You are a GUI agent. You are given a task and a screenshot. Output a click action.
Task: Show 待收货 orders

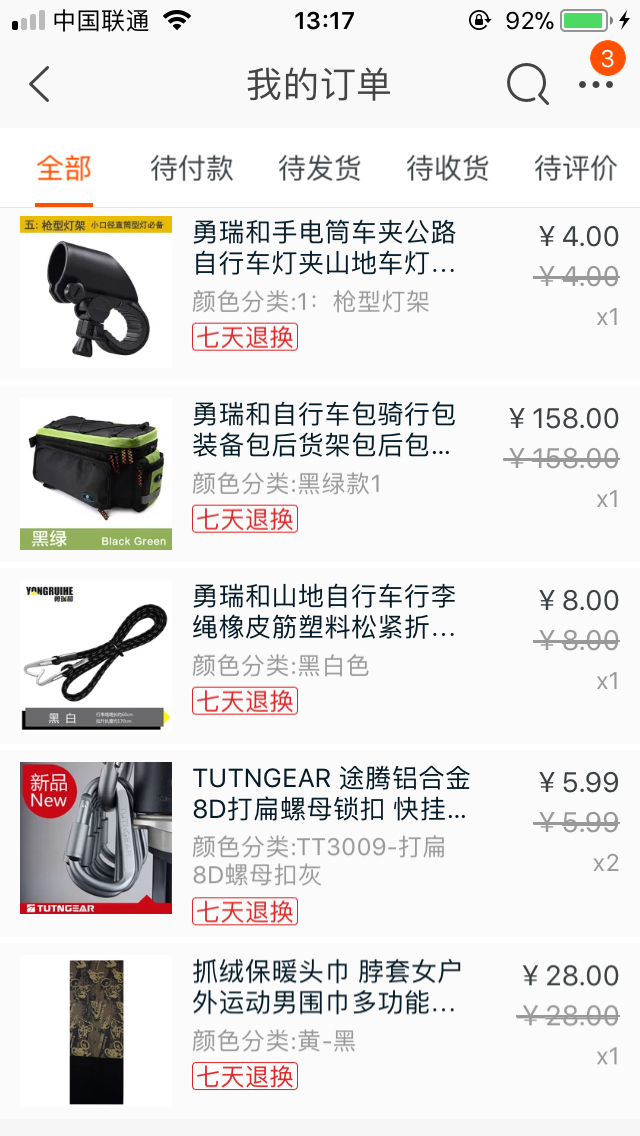[x=448, y=168]
